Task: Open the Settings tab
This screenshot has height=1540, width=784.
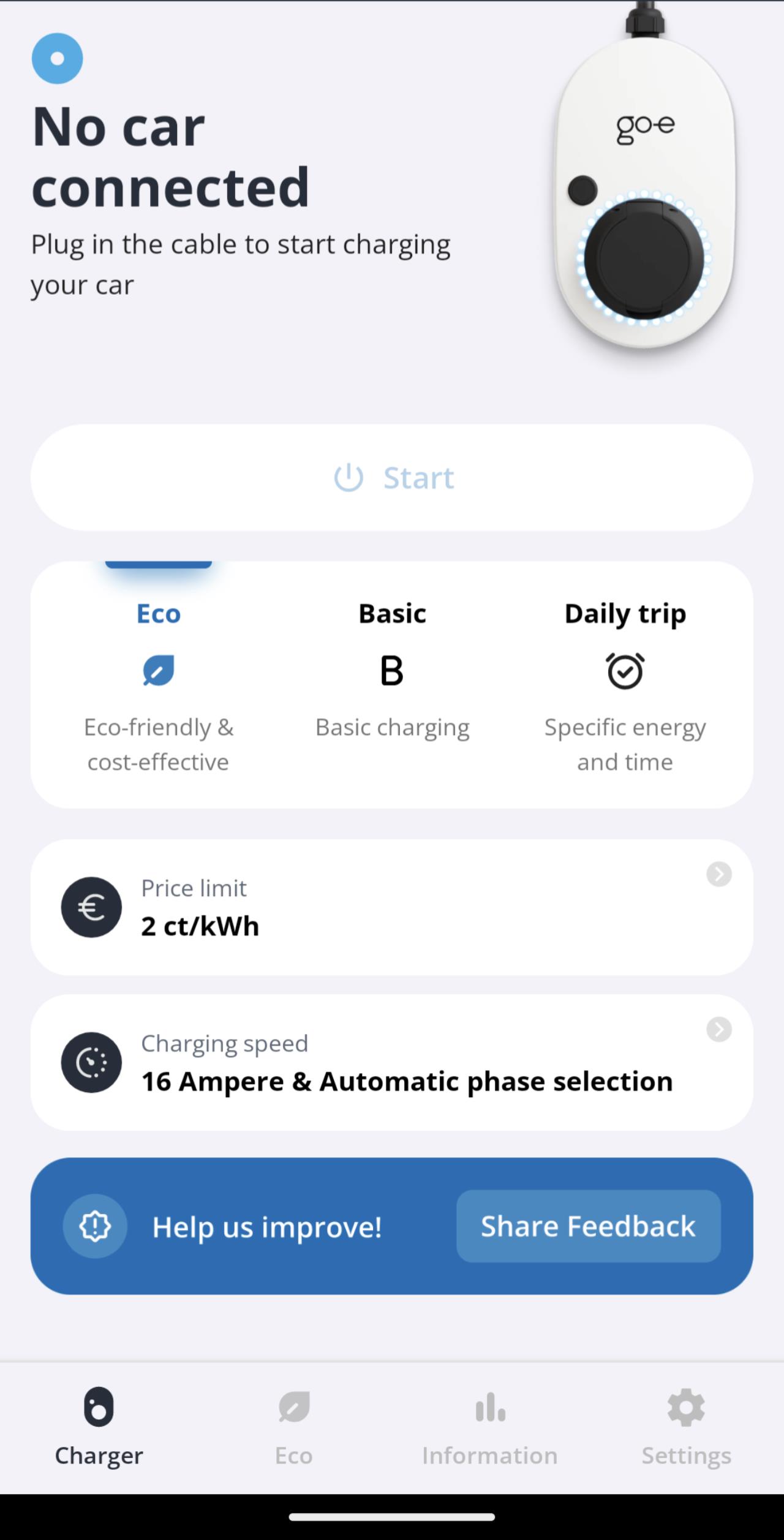Action: [686, 1427]
